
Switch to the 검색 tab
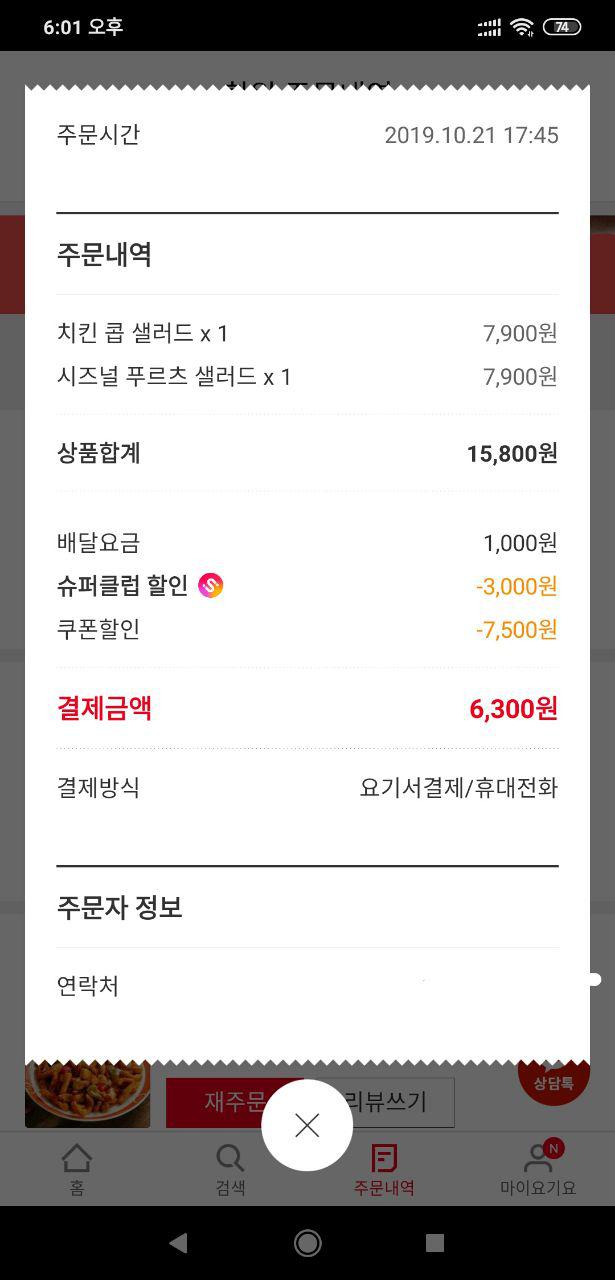tap(230, 1170)
